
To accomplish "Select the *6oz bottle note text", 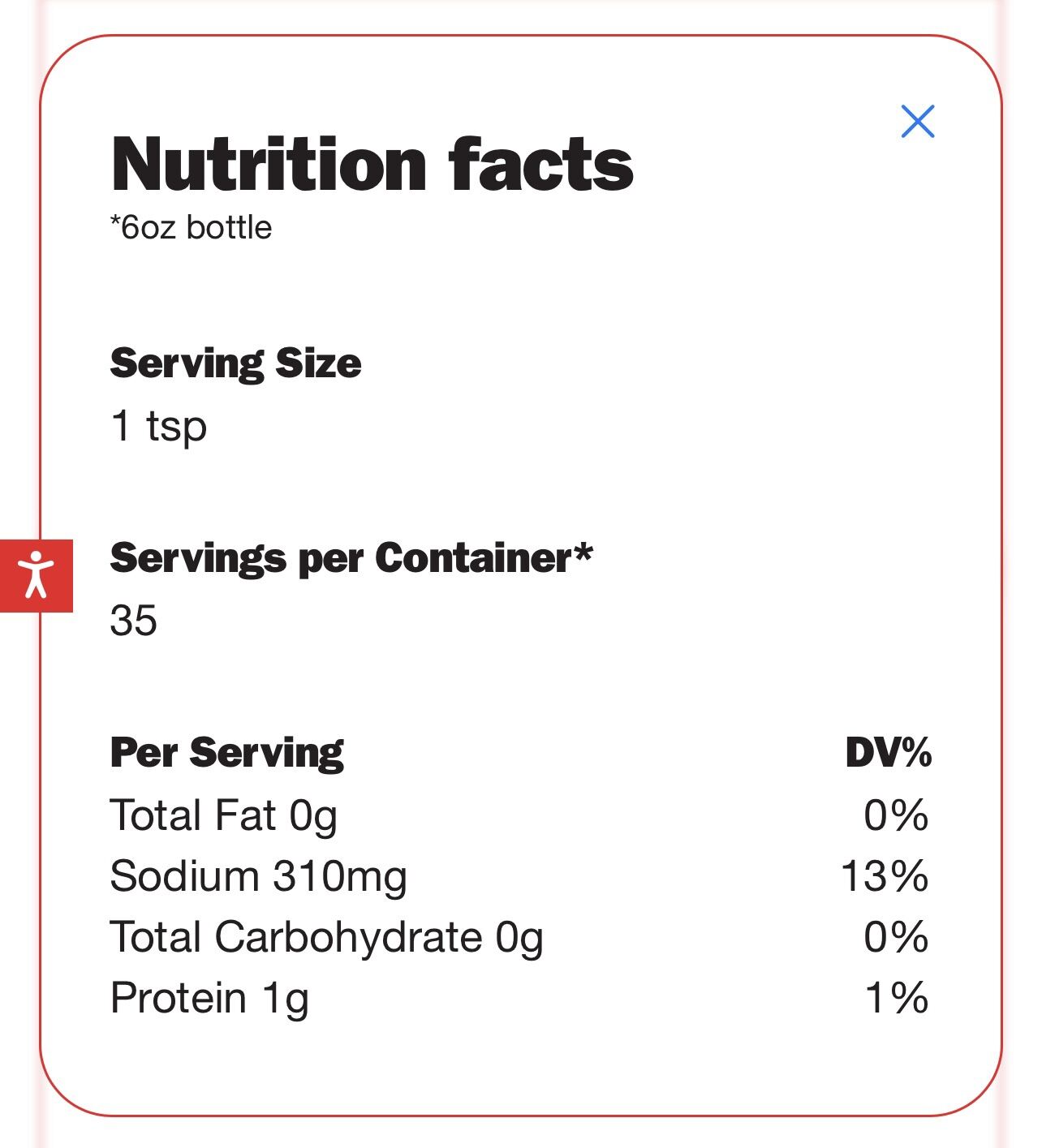I will coord(191,226).
